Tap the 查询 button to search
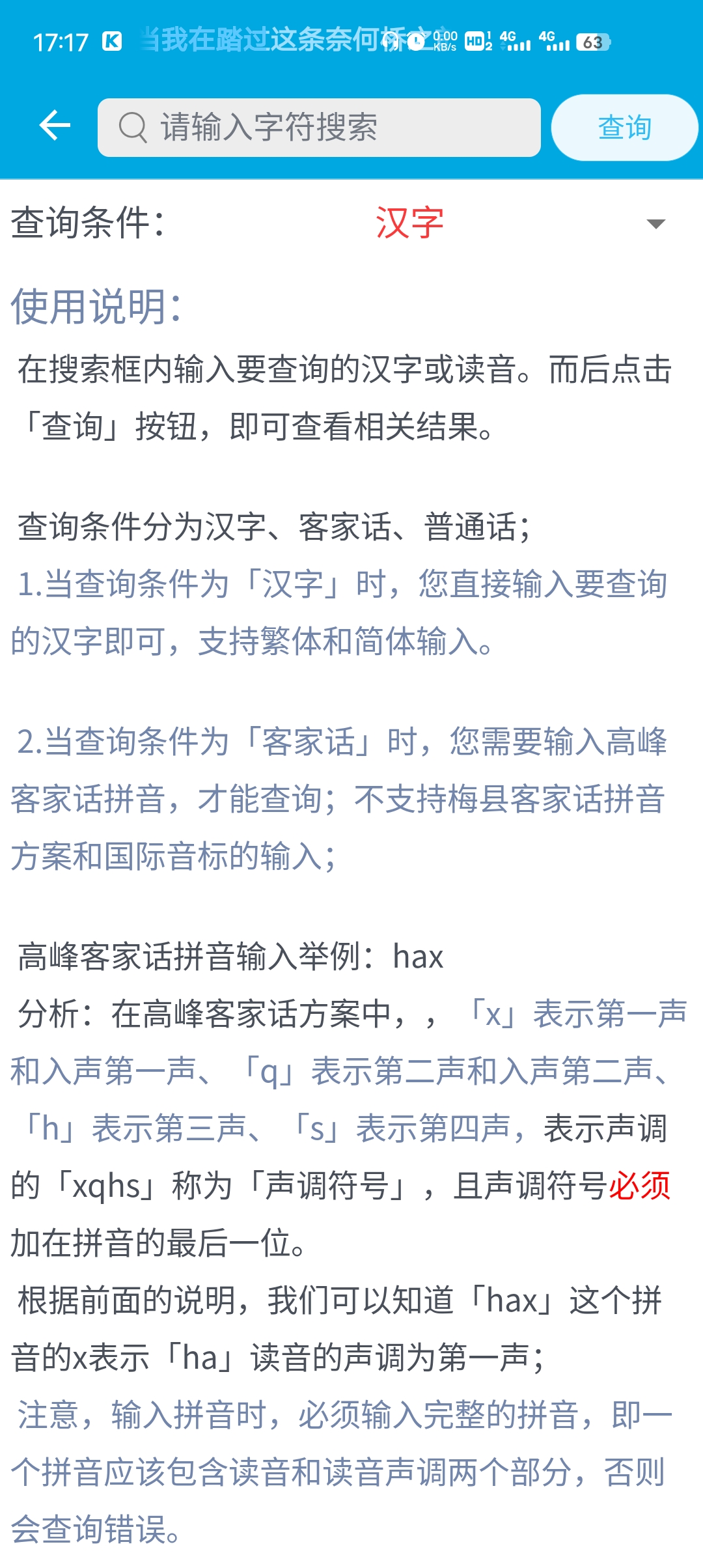The image size is (703, 1568). [624, 128]
